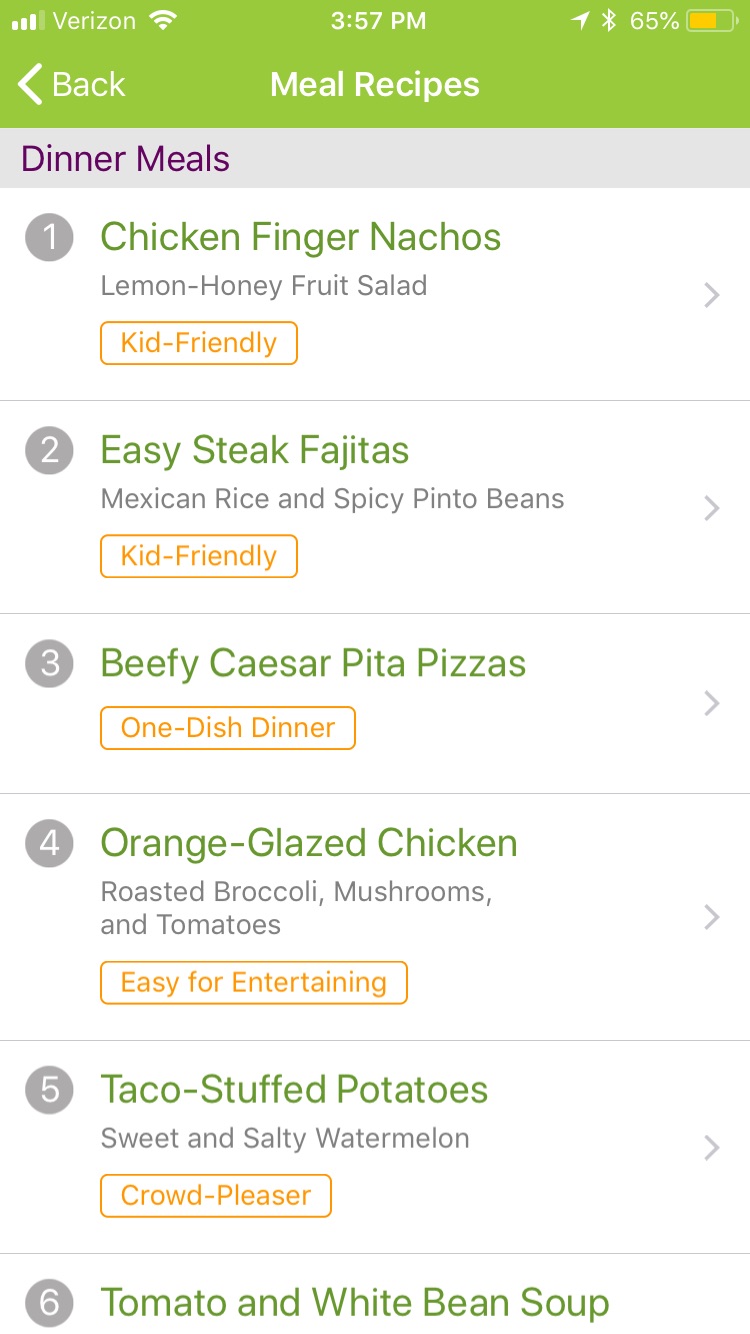750x1334 pixels.
Task: Open the Meal Recipes title bar
Action: 375,85
